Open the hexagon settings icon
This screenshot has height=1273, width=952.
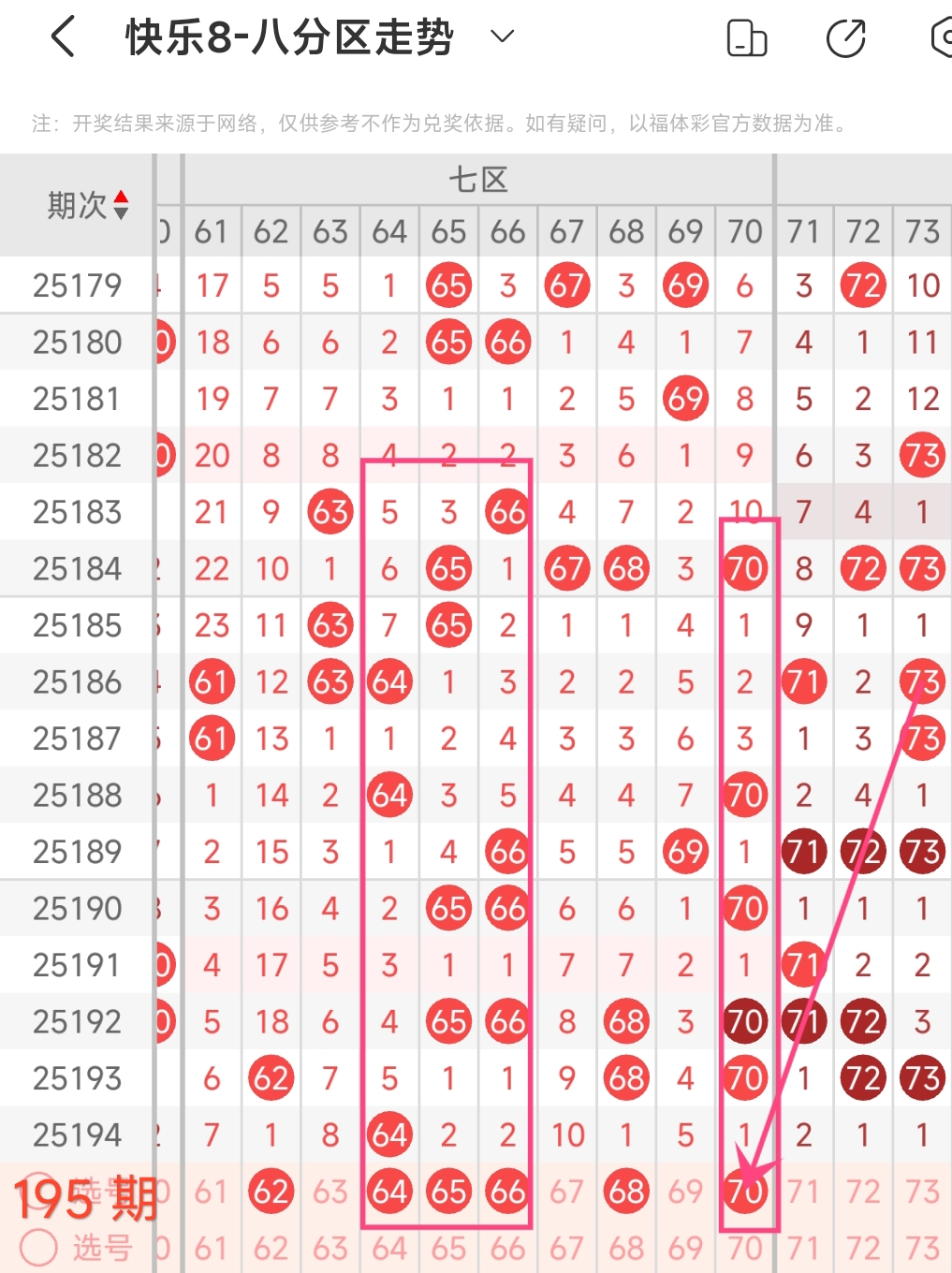(941, 38)
